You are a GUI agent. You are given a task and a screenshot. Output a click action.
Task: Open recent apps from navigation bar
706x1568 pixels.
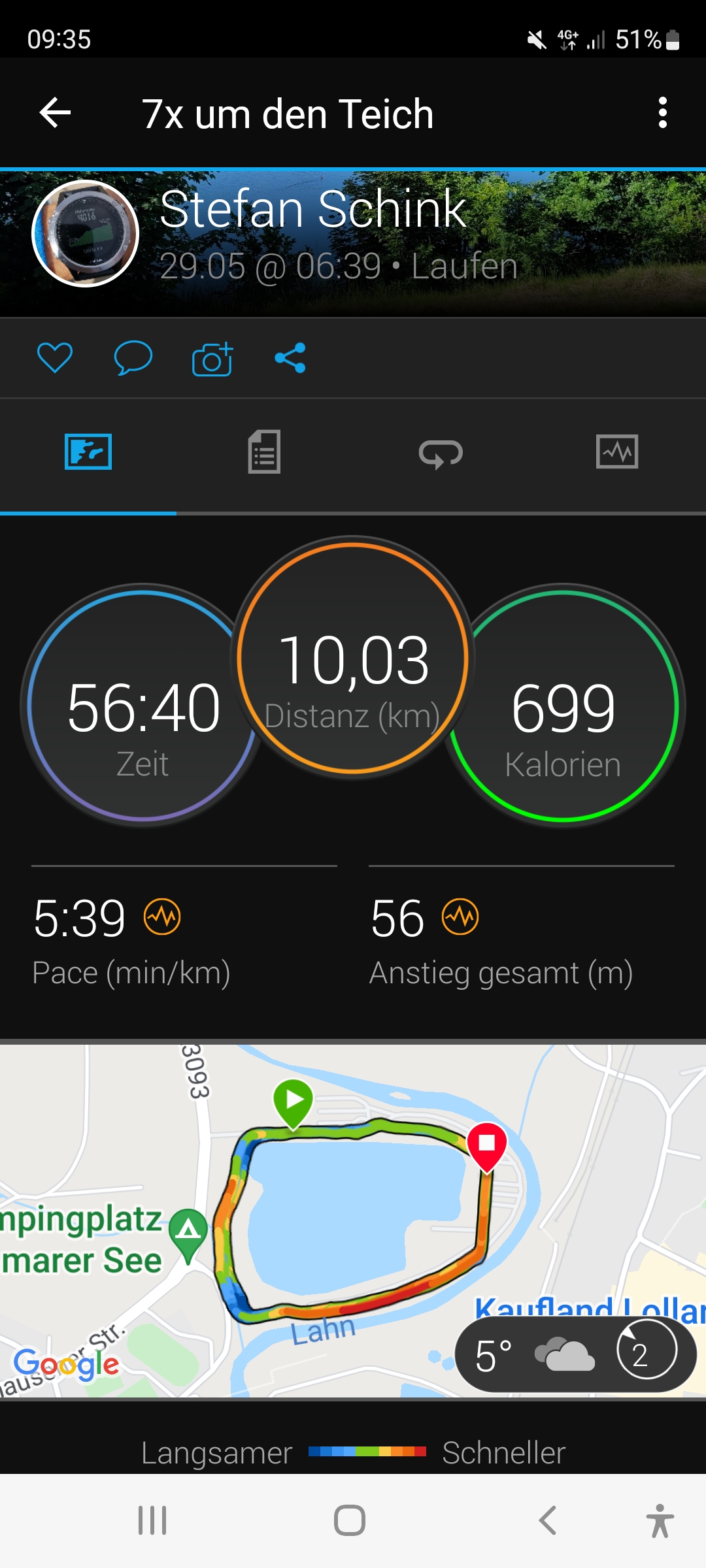[x=152, y=1520]
